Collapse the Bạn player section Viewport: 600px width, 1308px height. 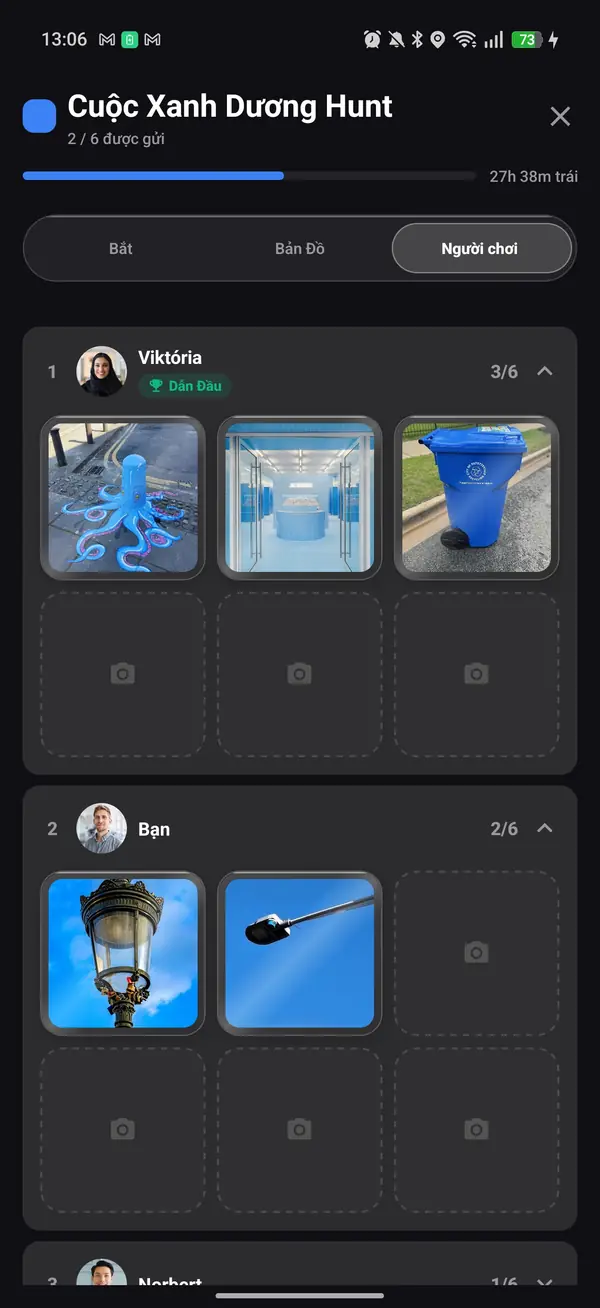click(544, 828)
